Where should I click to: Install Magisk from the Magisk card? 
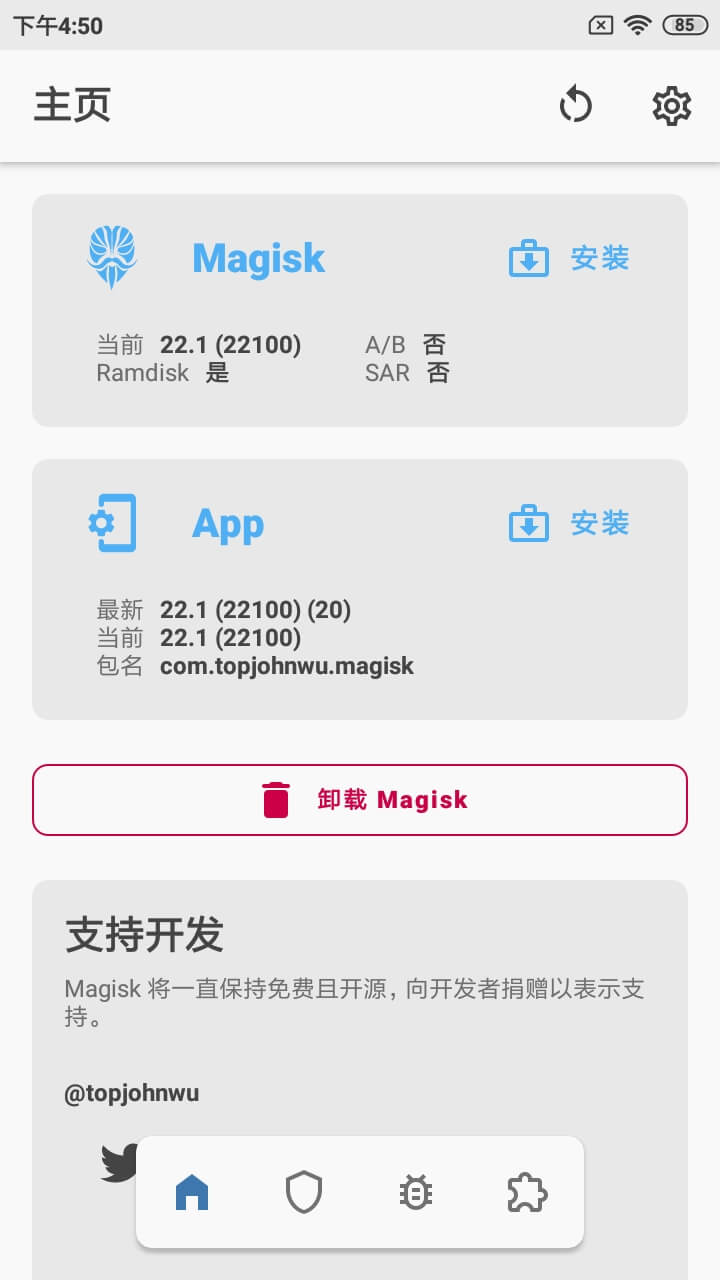click(x=569, y=259)
